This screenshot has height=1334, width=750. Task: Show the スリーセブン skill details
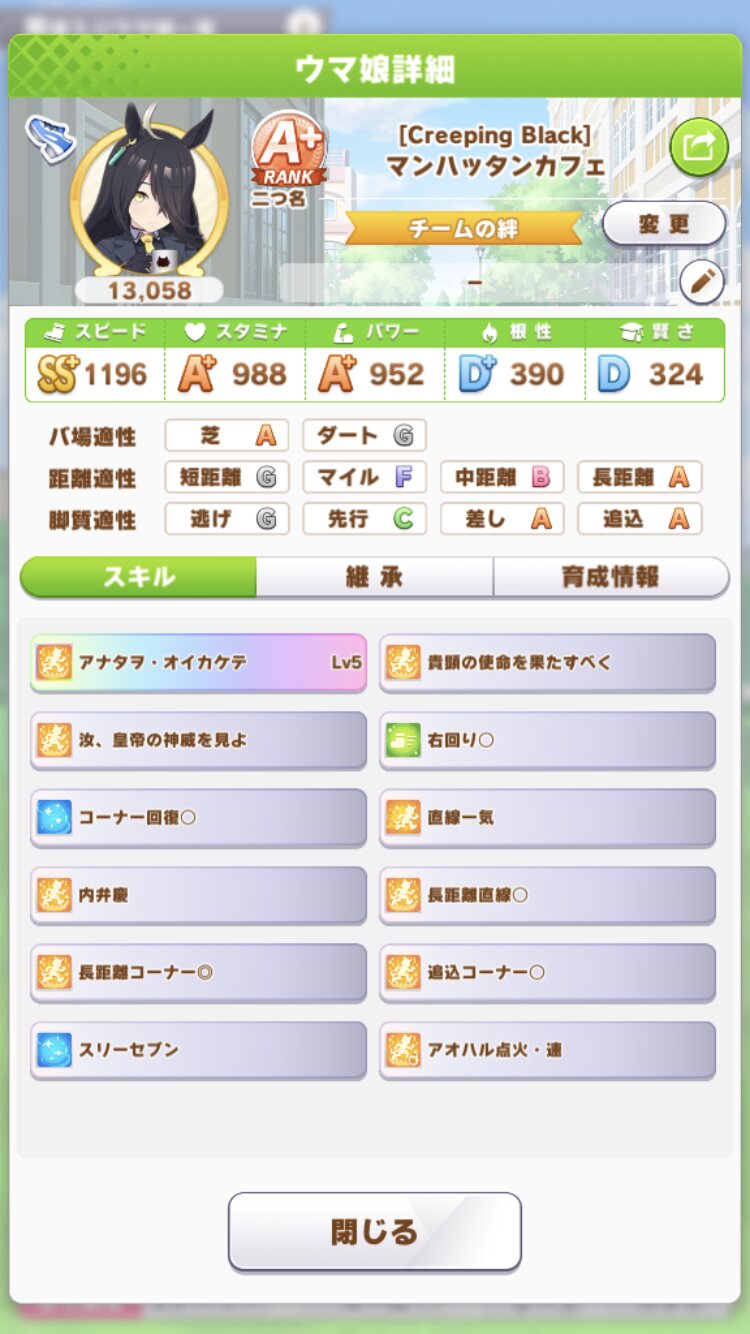point(198,1050)
